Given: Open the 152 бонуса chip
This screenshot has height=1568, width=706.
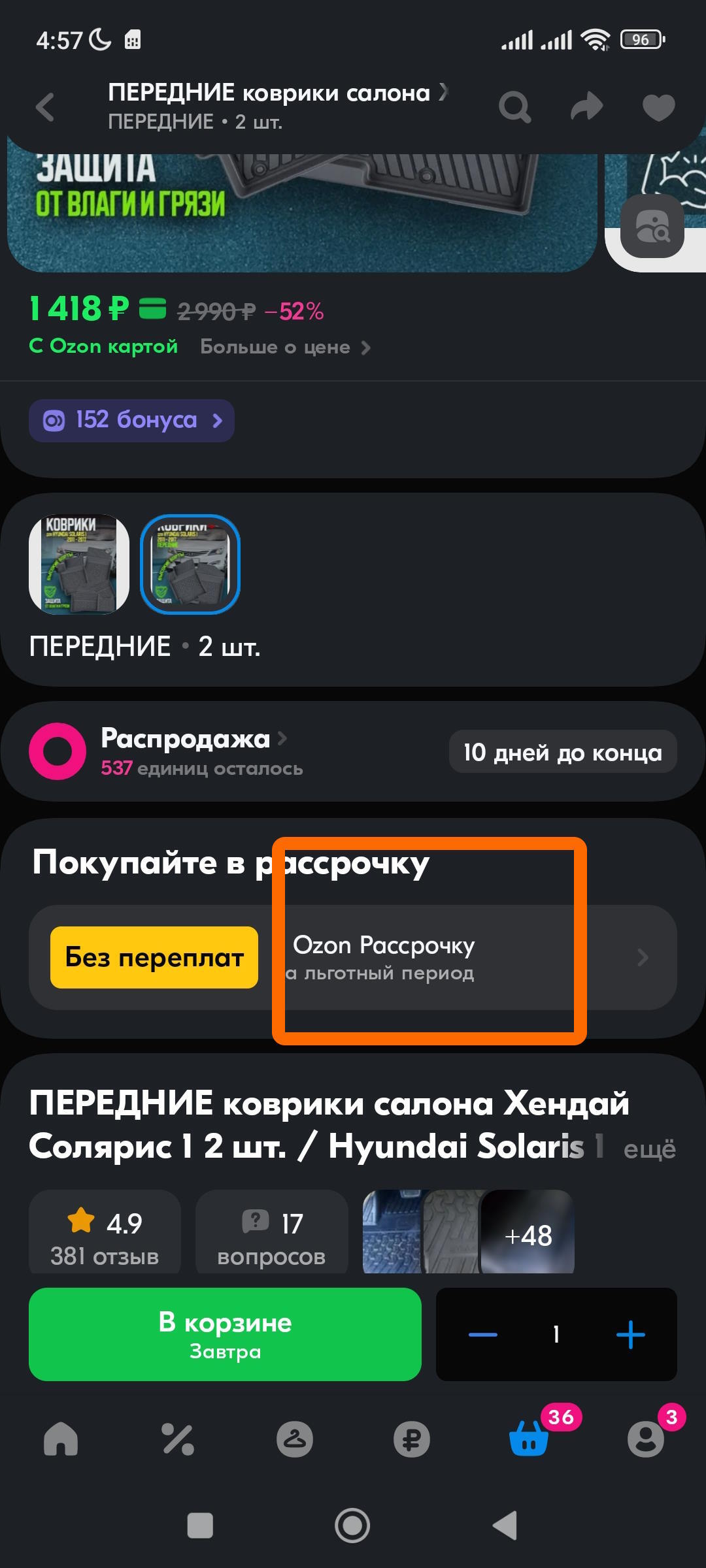Looking at the screenshot, I should coord(131,420).
